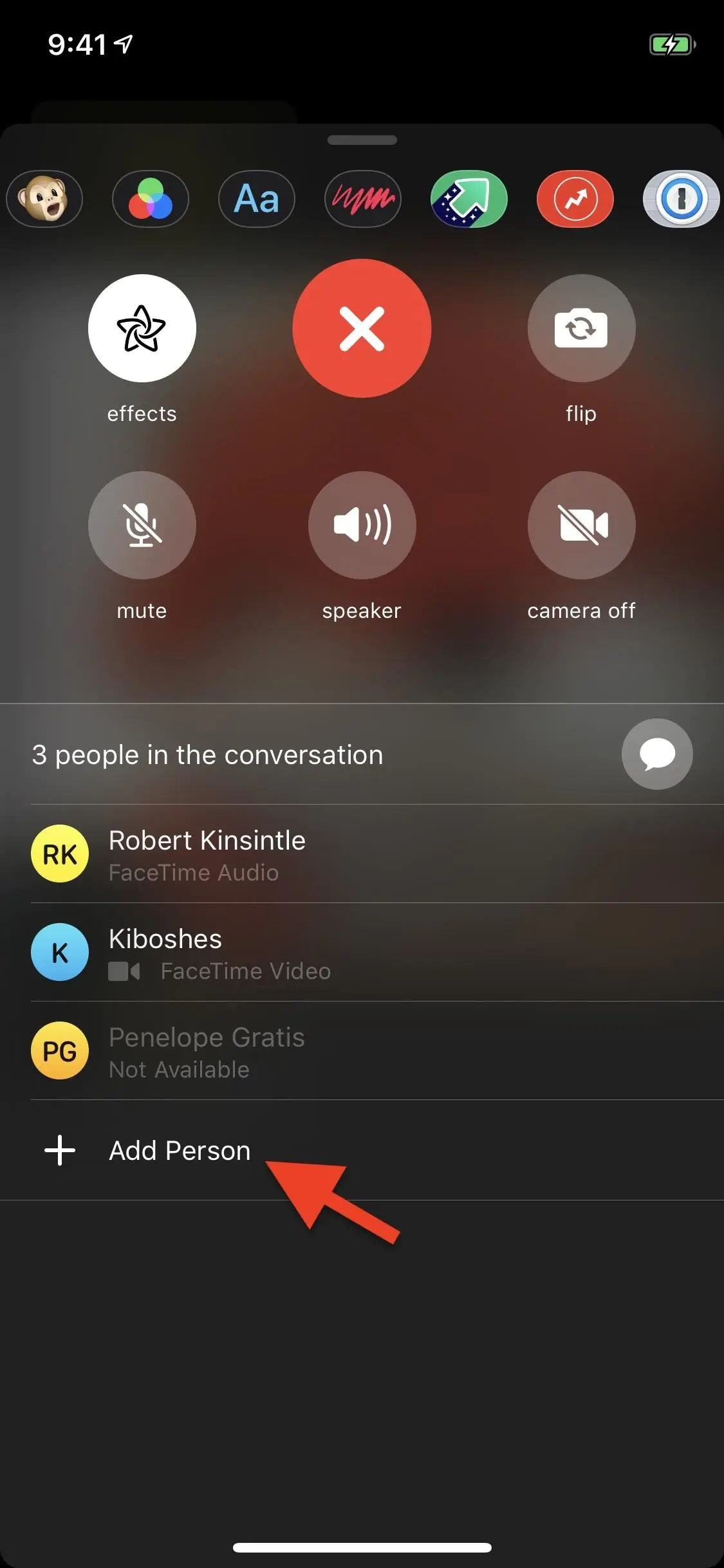This screenshot has height=1568, width=724.
Task: Open the Animoji monkey effect
Action: (x=44, y=199)
